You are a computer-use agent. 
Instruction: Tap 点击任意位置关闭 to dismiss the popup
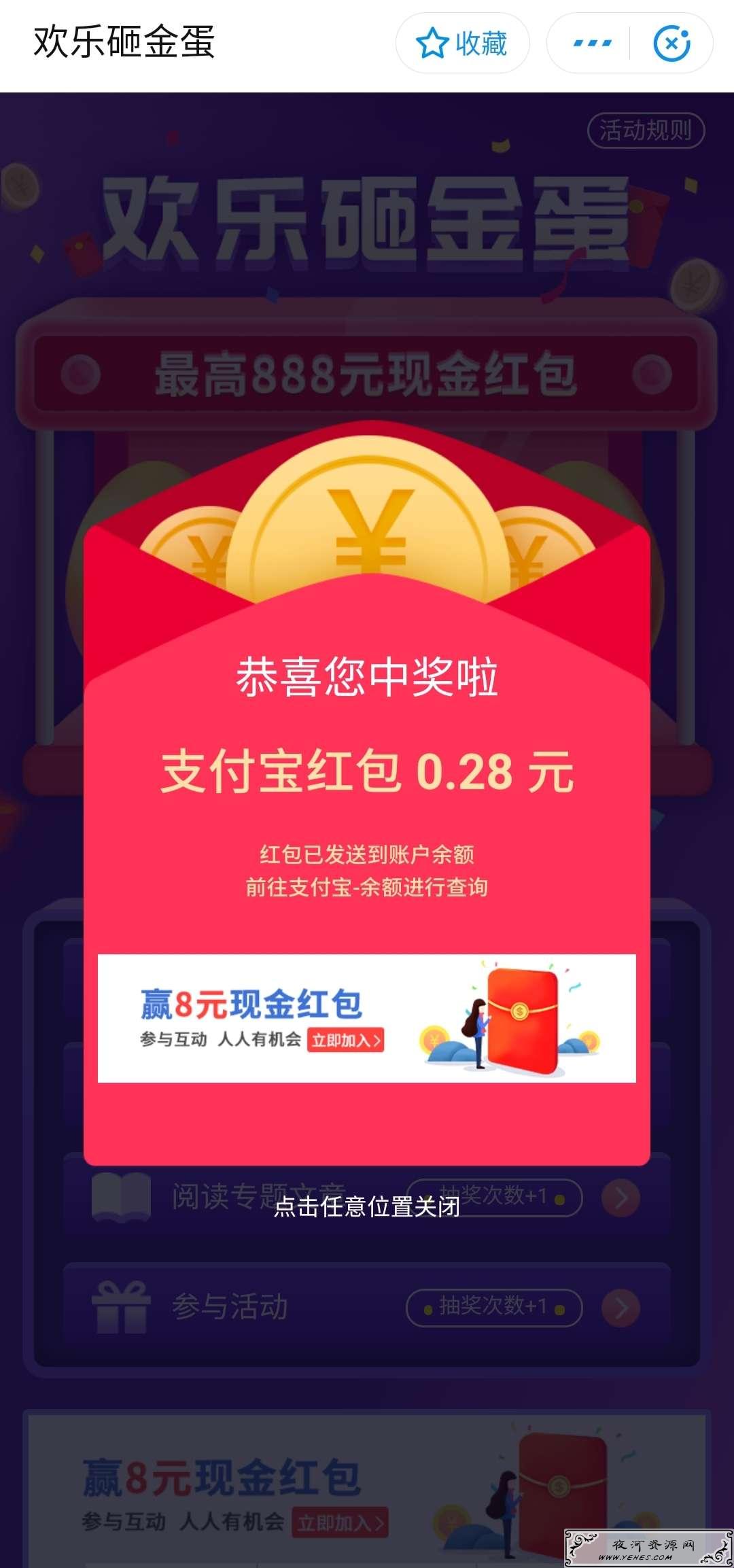(x=367, y=1206)
